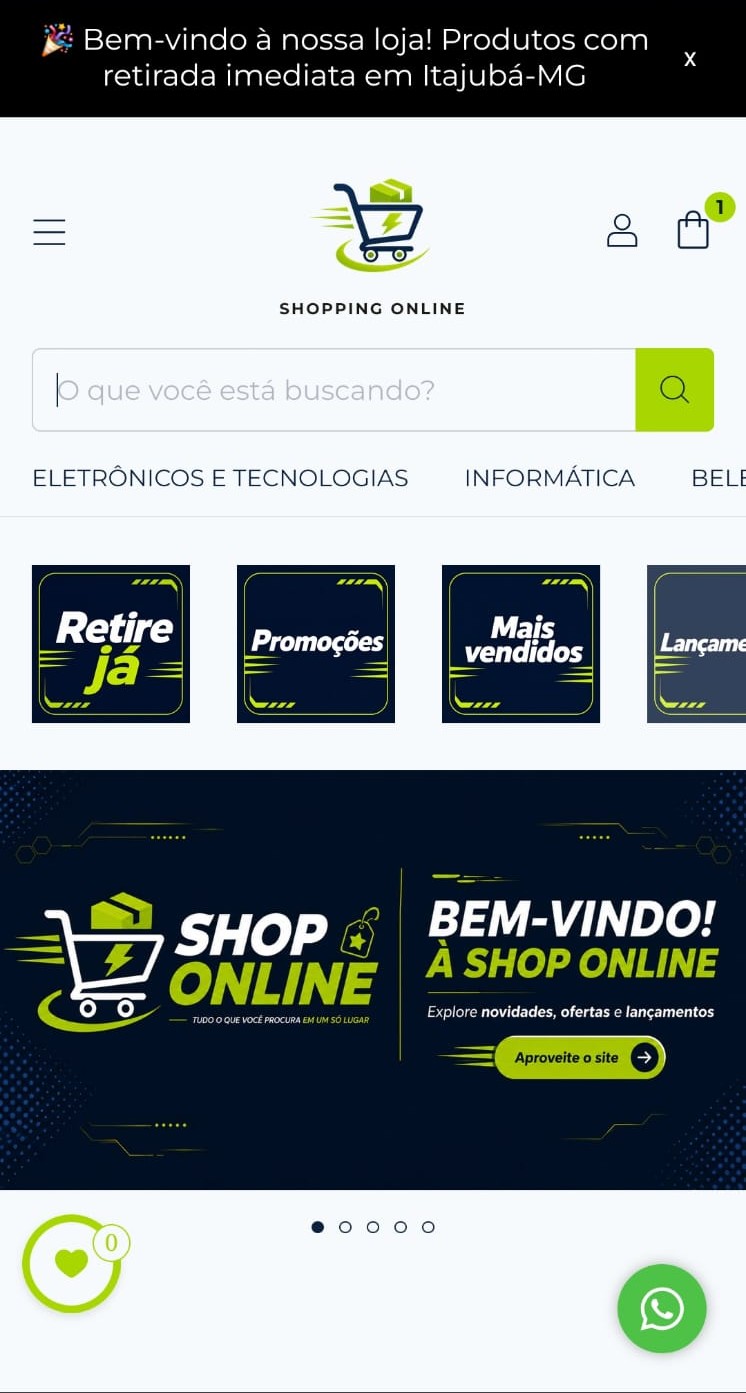The height and width of the screenshot is (1393, 746).
Task: Open the Informática category
Action: coord(550,478)
